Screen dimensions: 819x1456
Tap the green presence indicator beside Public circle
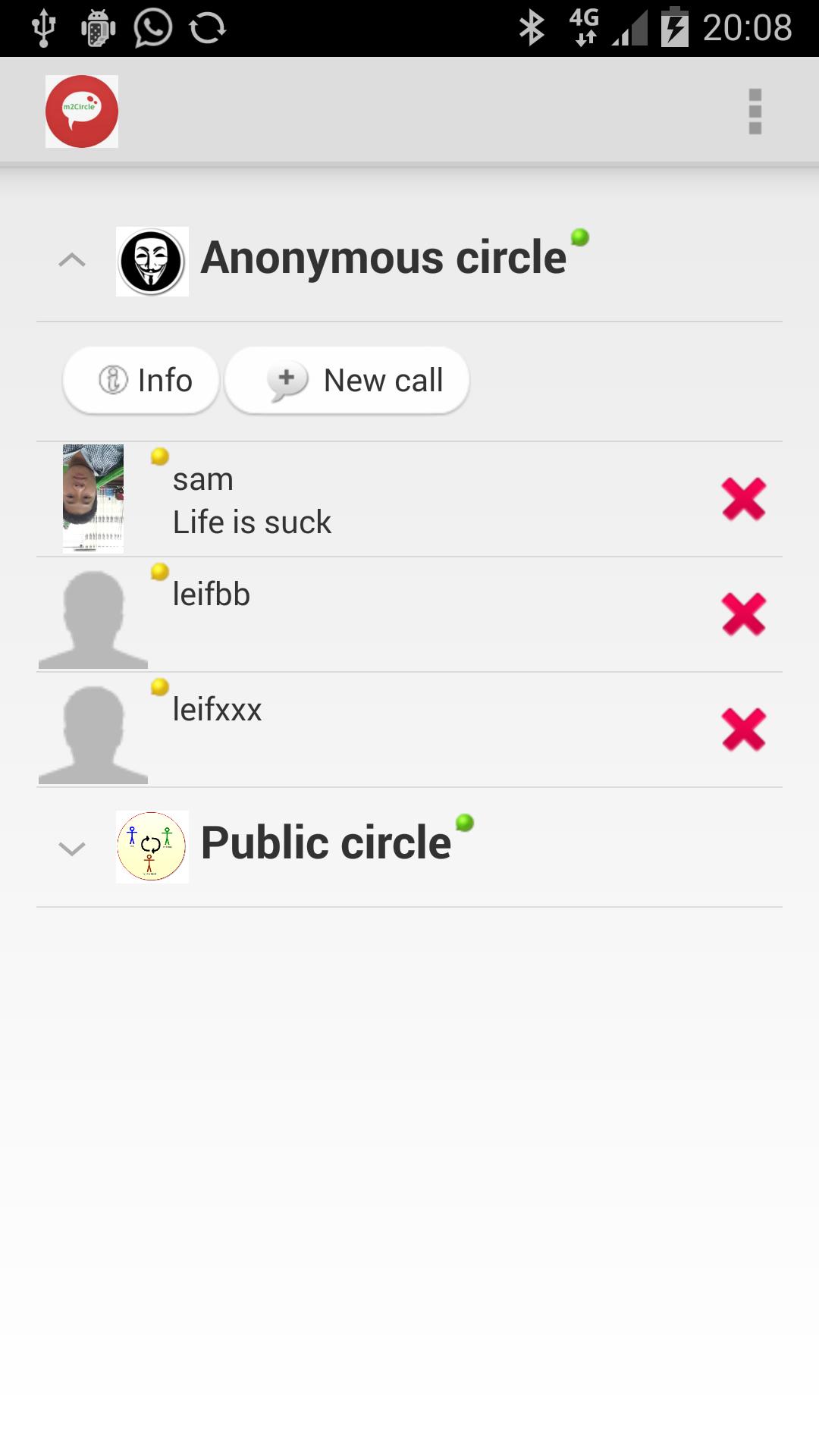pyautogui.click(x=465, y=821)
